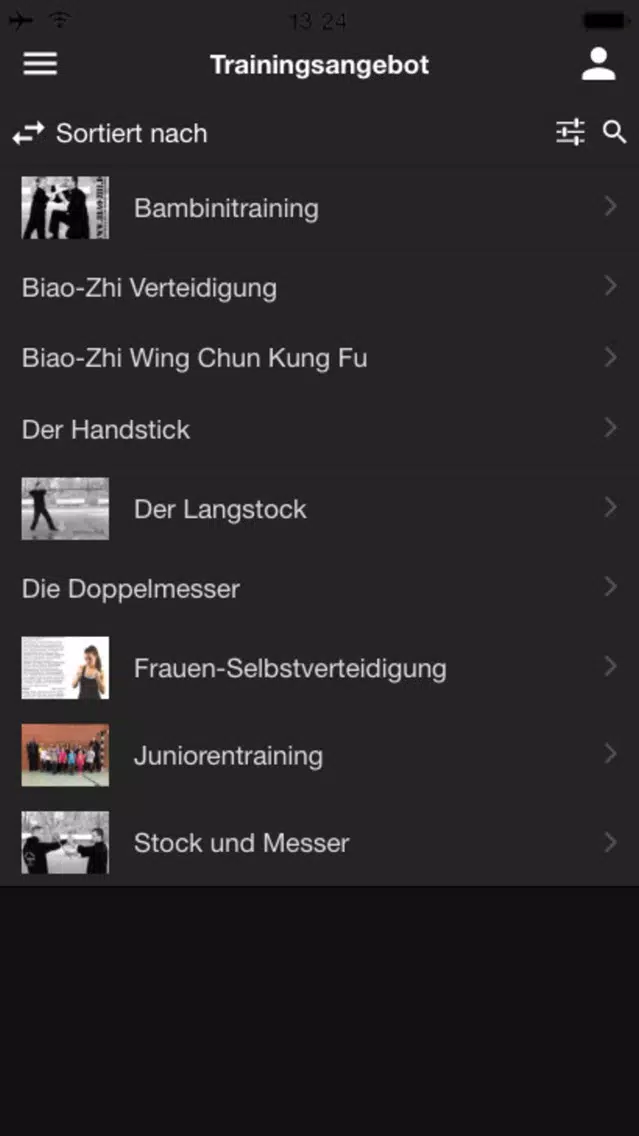
Task: Open Frauen-Selbstverteidigung course
Action: click(x=320, y=668)
